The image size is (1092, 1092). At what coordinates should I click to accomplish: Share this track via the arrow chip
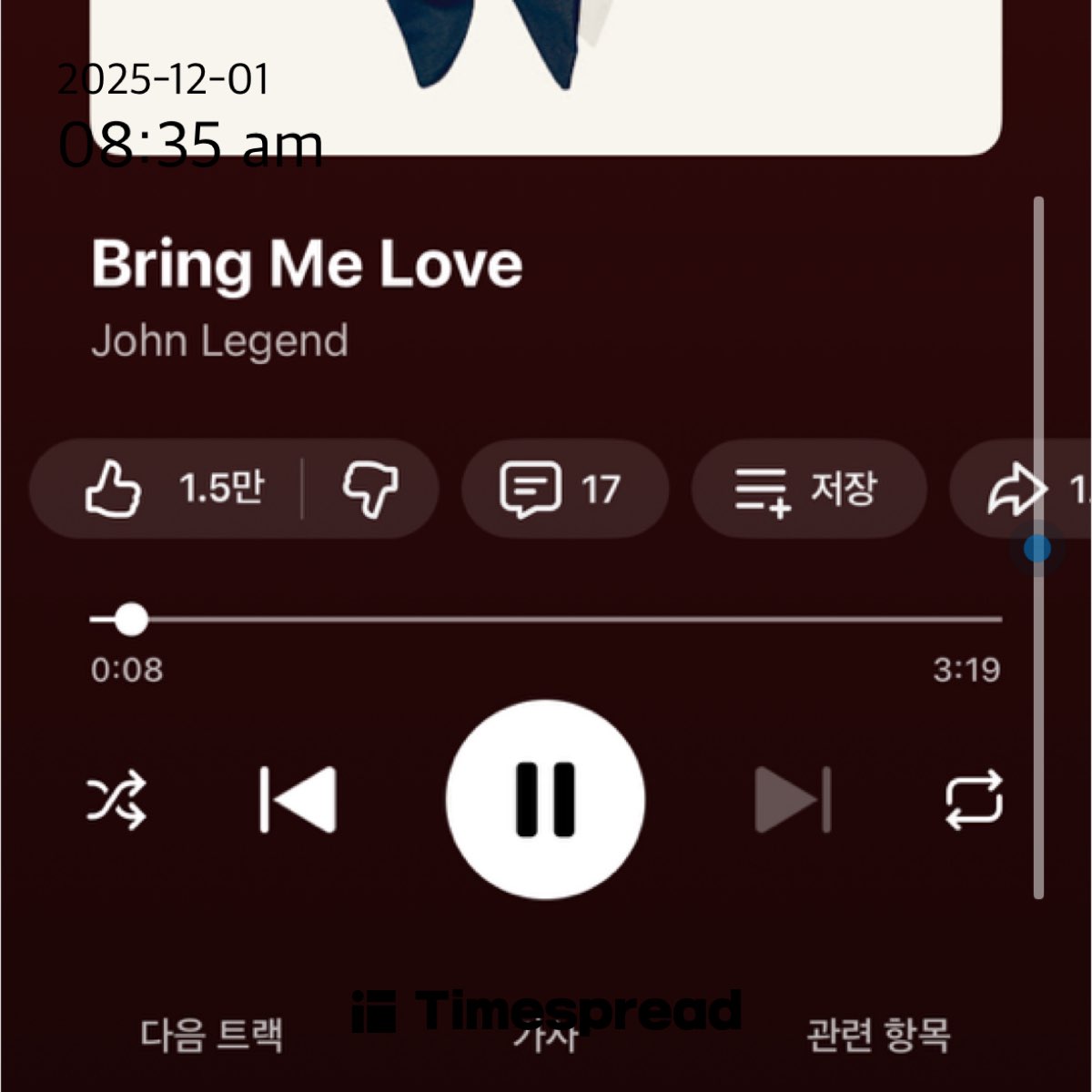click(x=1019, y=490)
